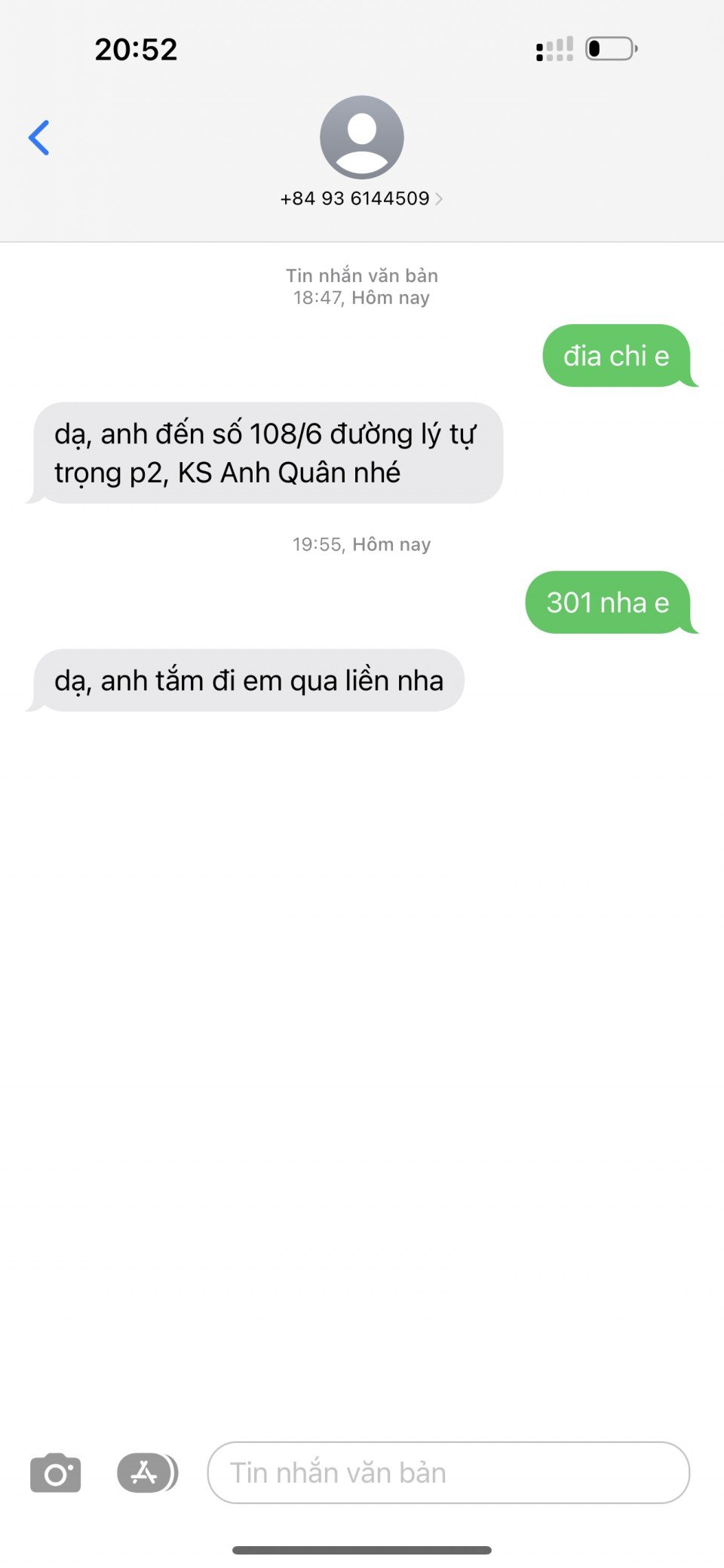Viewport: 724px width, 1568px height.
Task: Open the camera to attach a photo
Action: 55,1473
